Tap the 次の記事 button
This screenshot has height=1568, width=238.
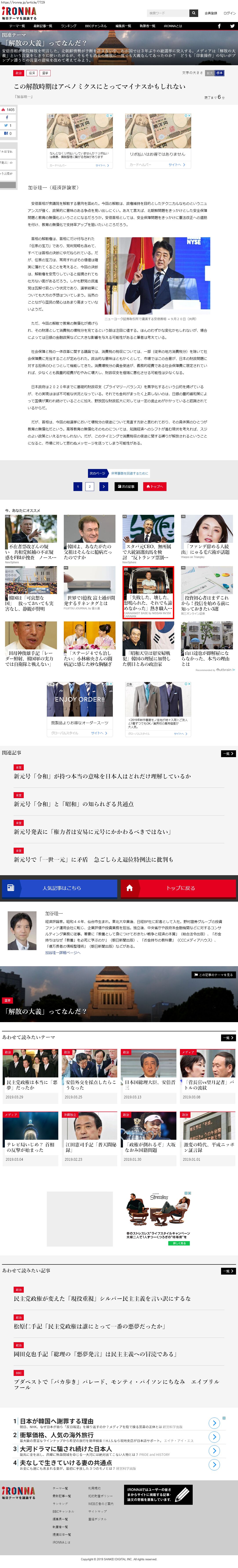click(x=126, y=486)
